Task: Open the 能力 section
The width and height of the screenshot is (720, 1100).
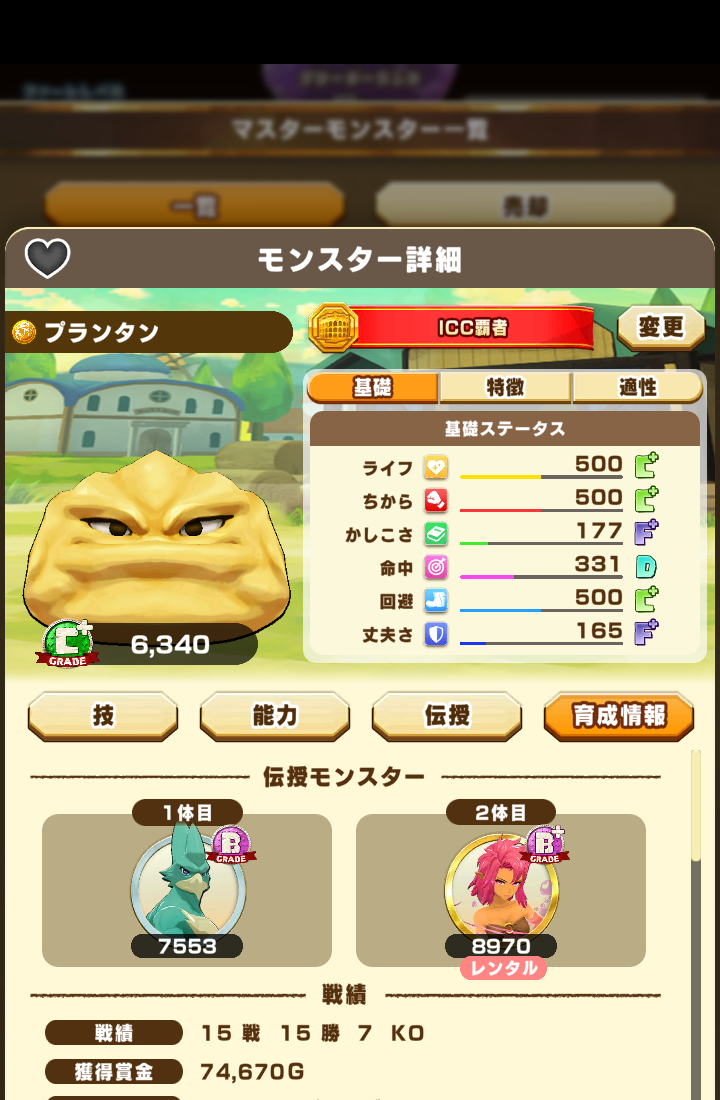Action: 275,715
